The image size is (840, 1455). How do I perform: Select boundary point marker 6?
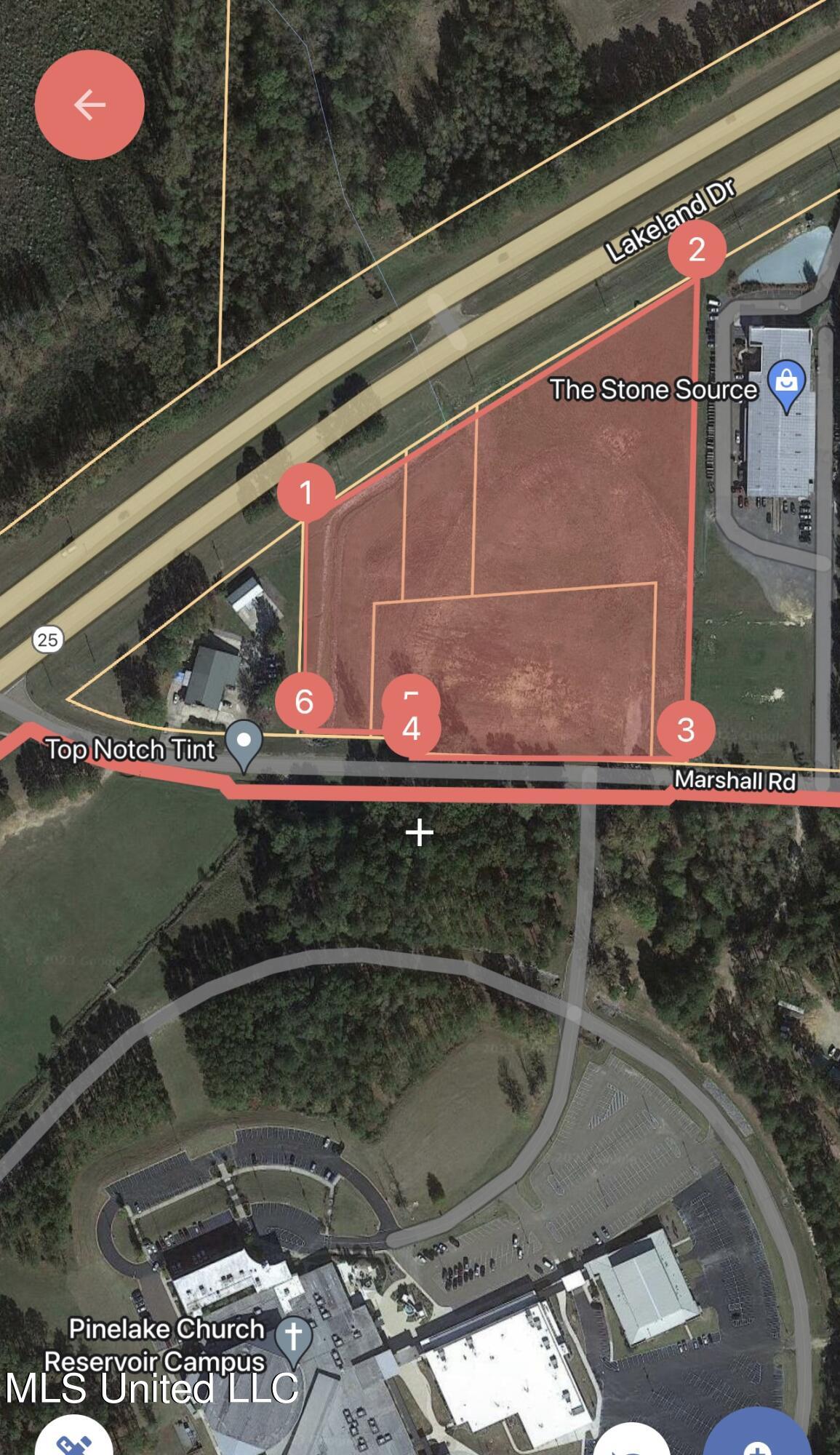[304, 702]
